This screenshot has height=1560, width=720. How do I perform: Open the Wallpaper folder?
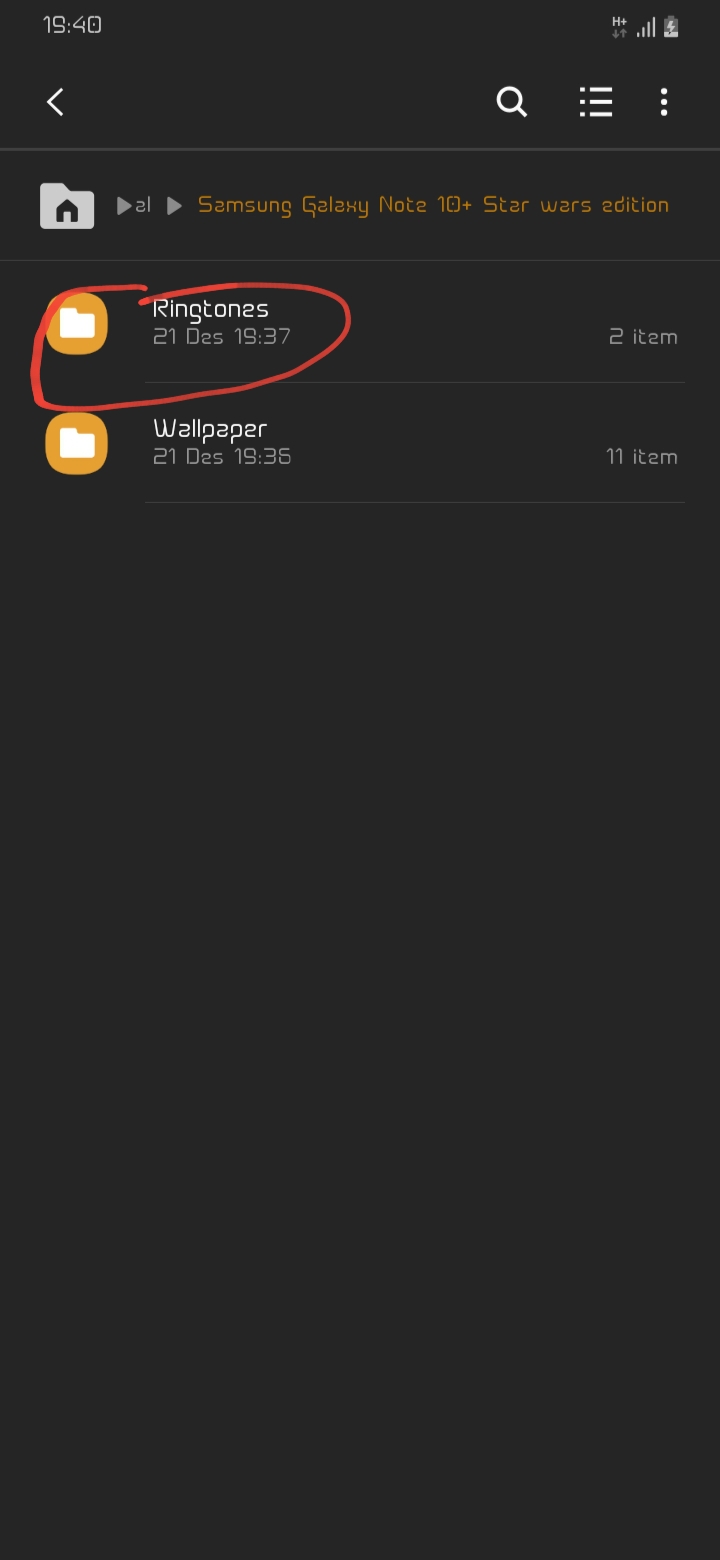tap(210, 442)
